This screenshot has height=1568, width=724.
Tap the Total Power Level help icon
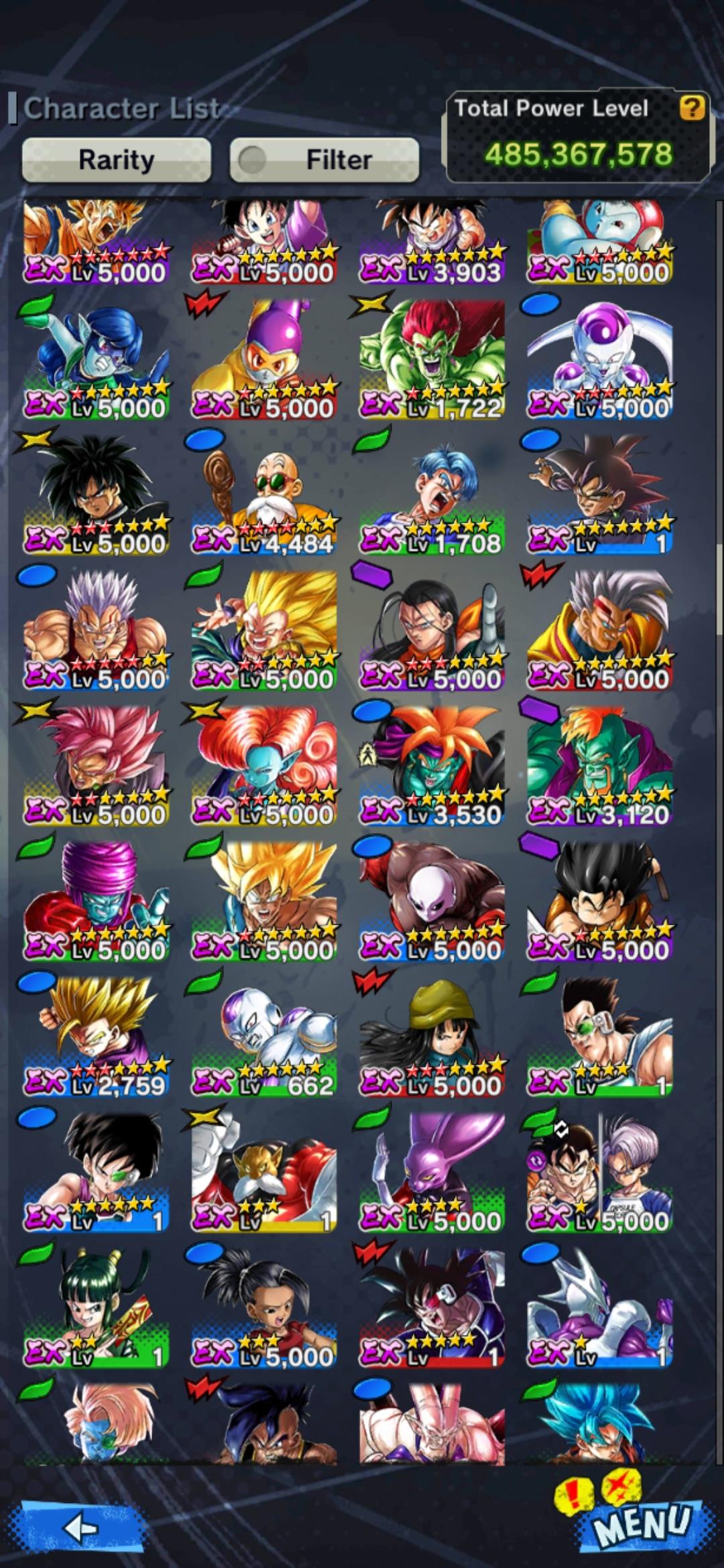[692, 108]
